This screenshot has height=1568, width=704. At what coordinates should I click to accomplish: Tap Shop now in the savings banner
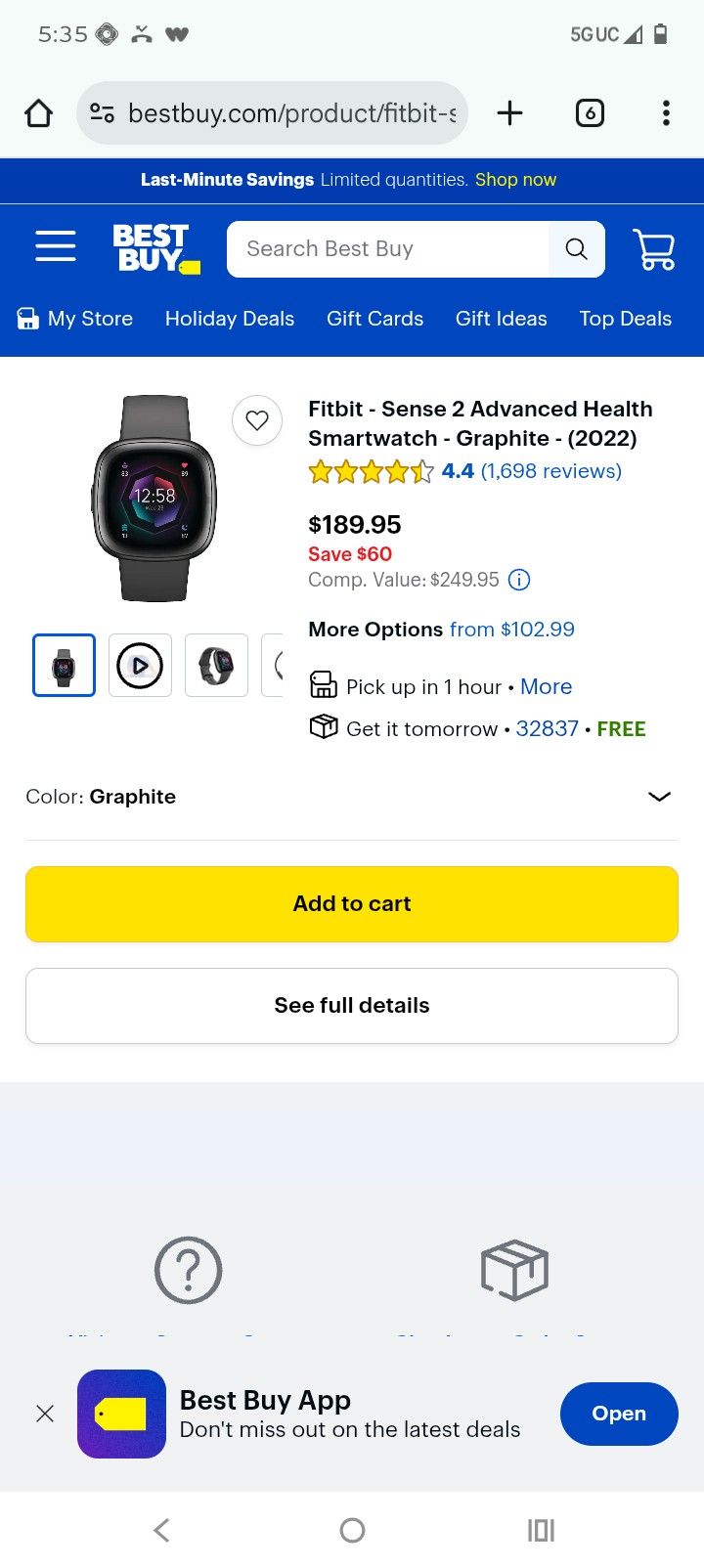coord(515,180)
